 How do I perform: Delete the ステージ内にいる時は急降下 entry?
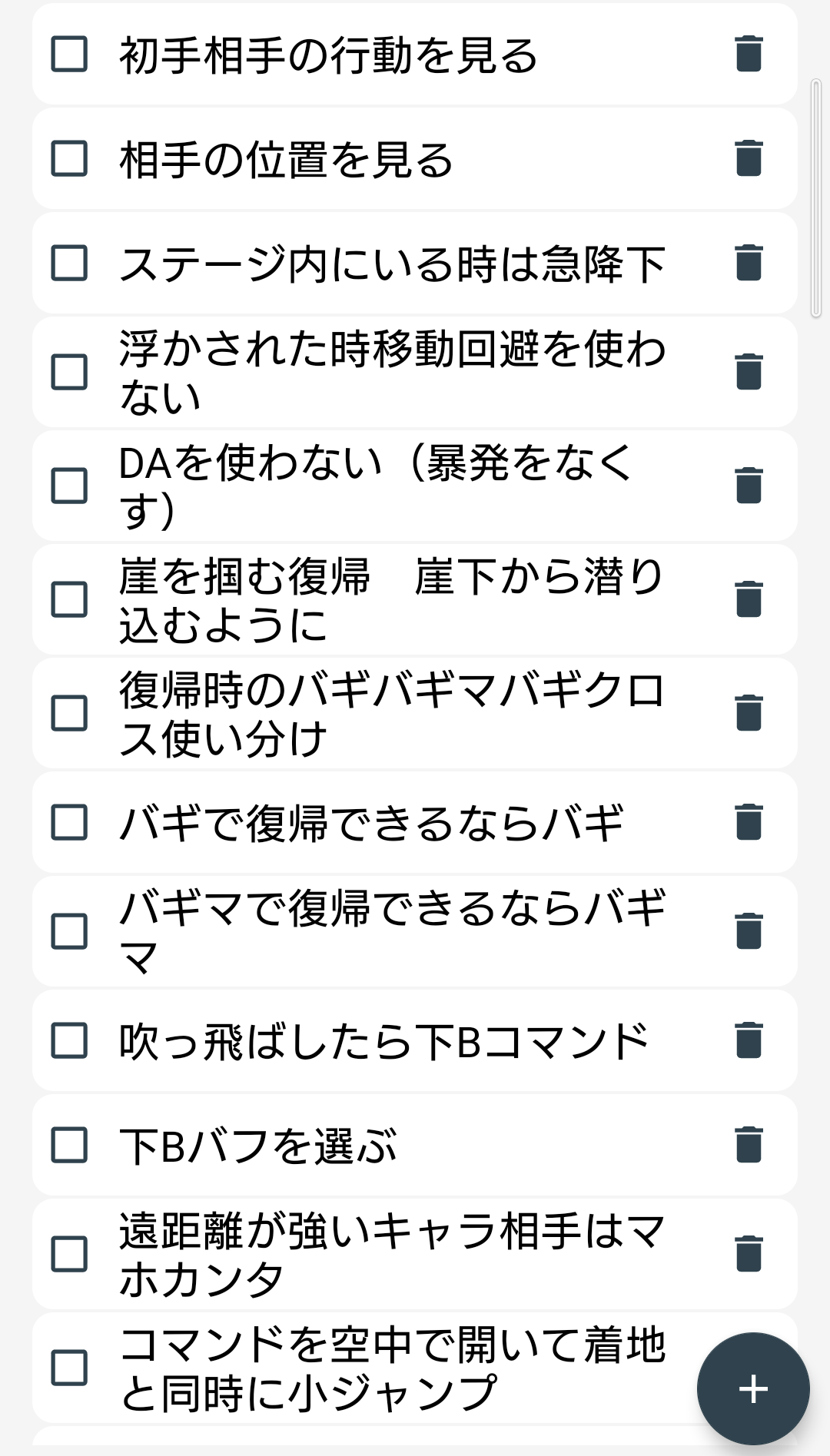click(x=749, y=263)
